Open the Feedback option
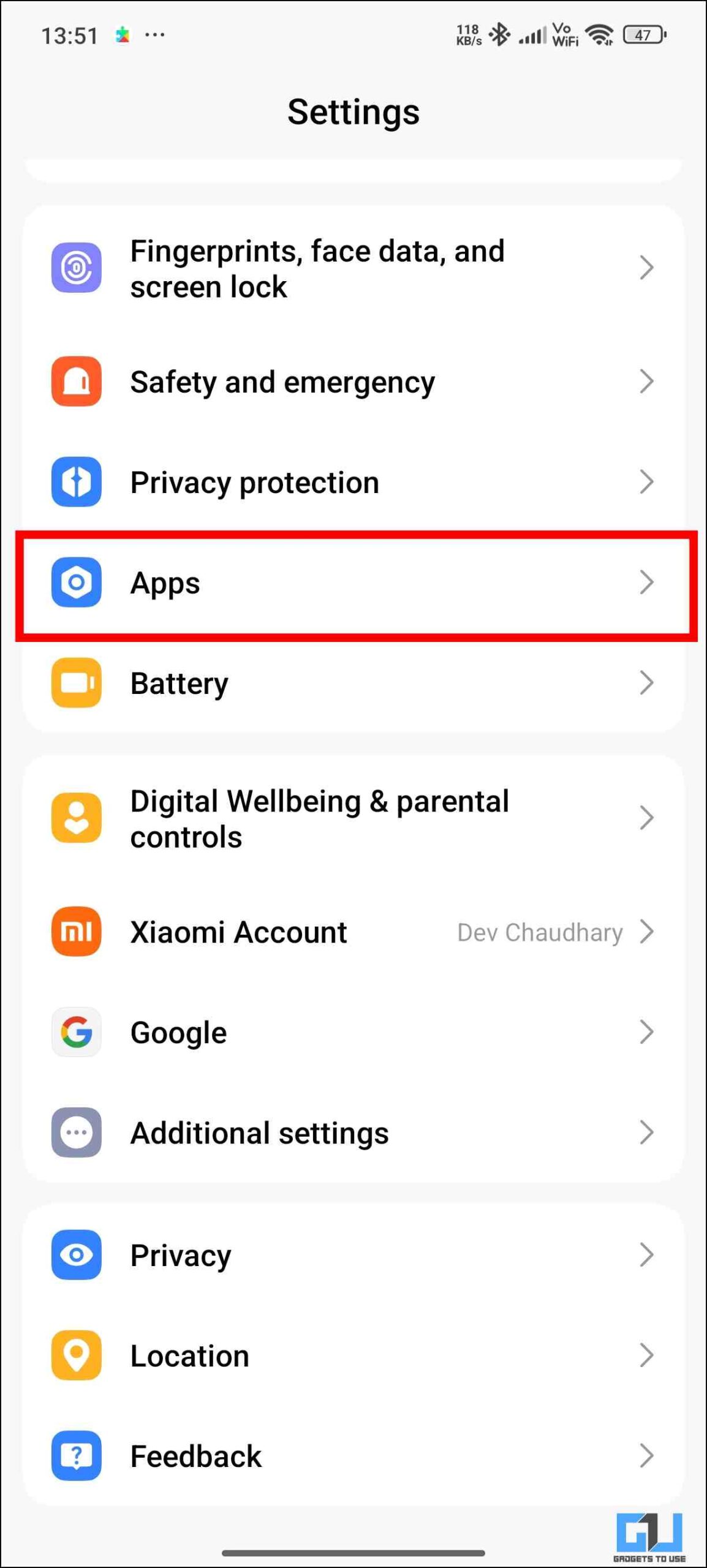The height and width of the screenshot is (1568, 707). click(x=353, y=1457)
